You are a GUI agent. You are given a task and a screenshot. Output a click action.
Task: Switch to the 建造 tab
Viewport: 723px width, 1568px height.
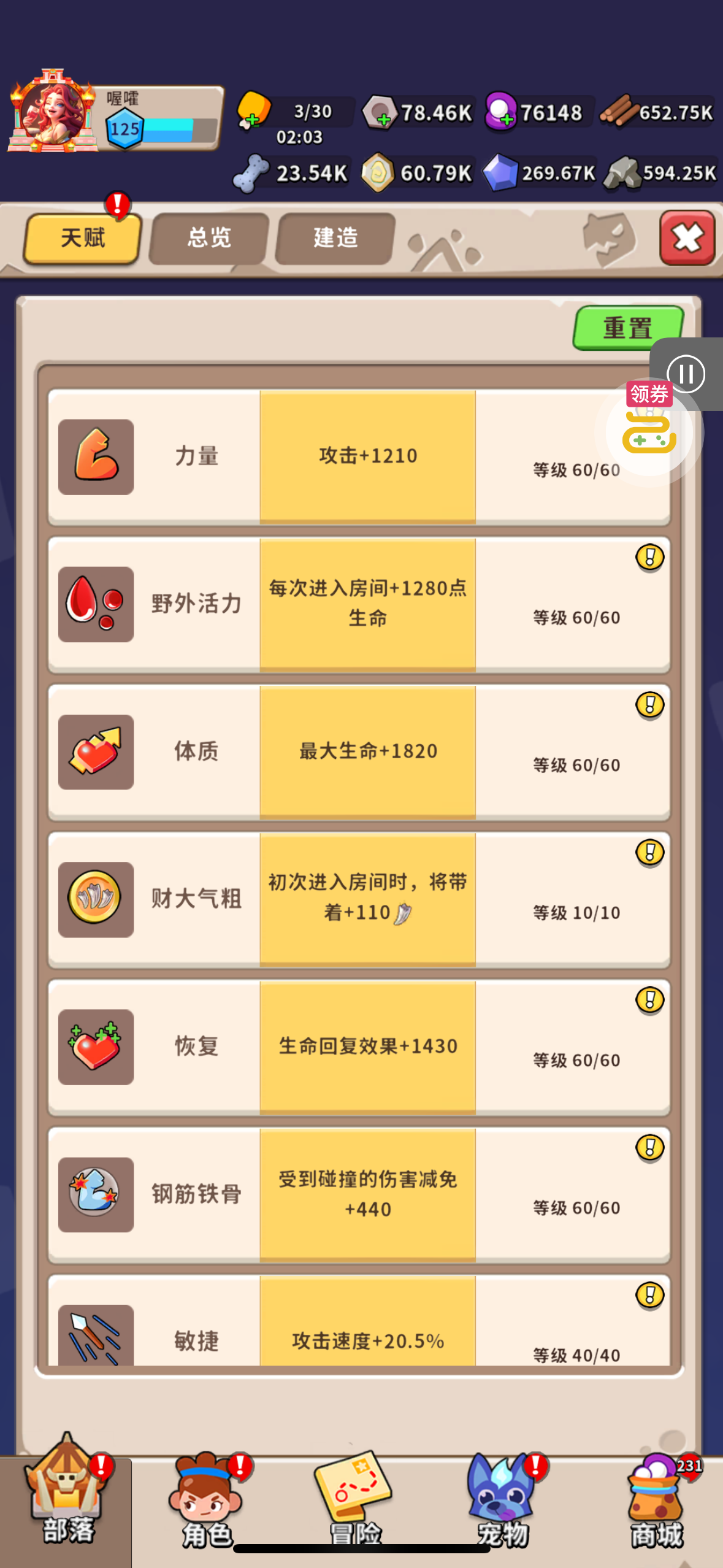(x=335, y=238)
